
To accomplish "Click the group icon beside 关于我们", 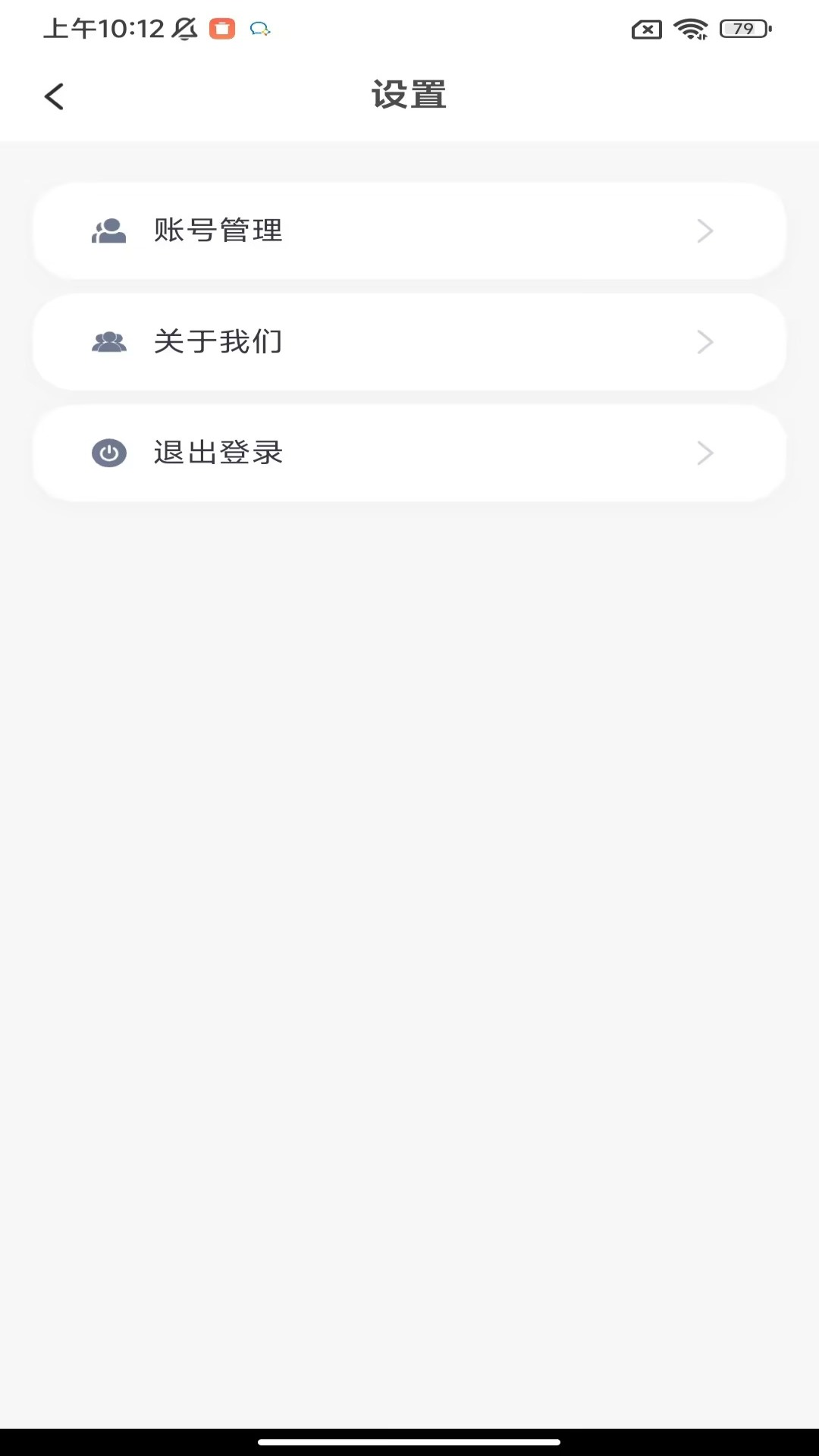I will (108, 342).
